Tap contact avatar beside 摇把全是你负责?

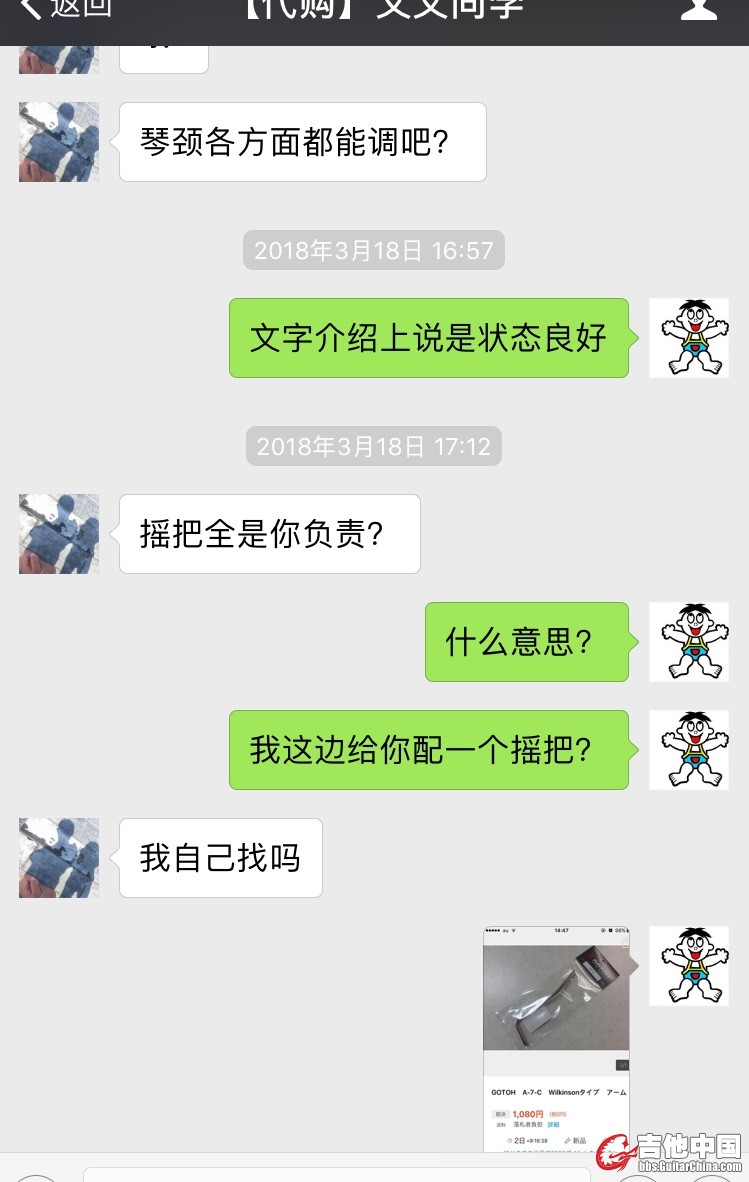[x=59, y=534]
